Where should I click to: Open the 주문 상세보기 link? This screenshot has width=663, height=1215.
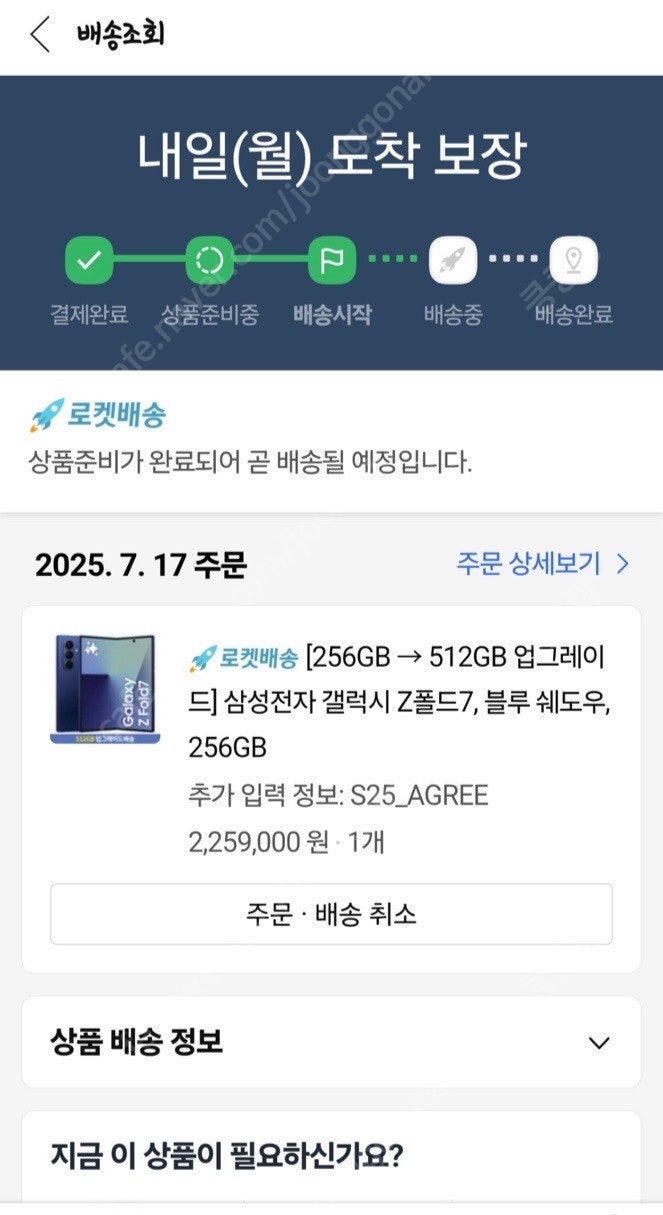tap(543, 564)
